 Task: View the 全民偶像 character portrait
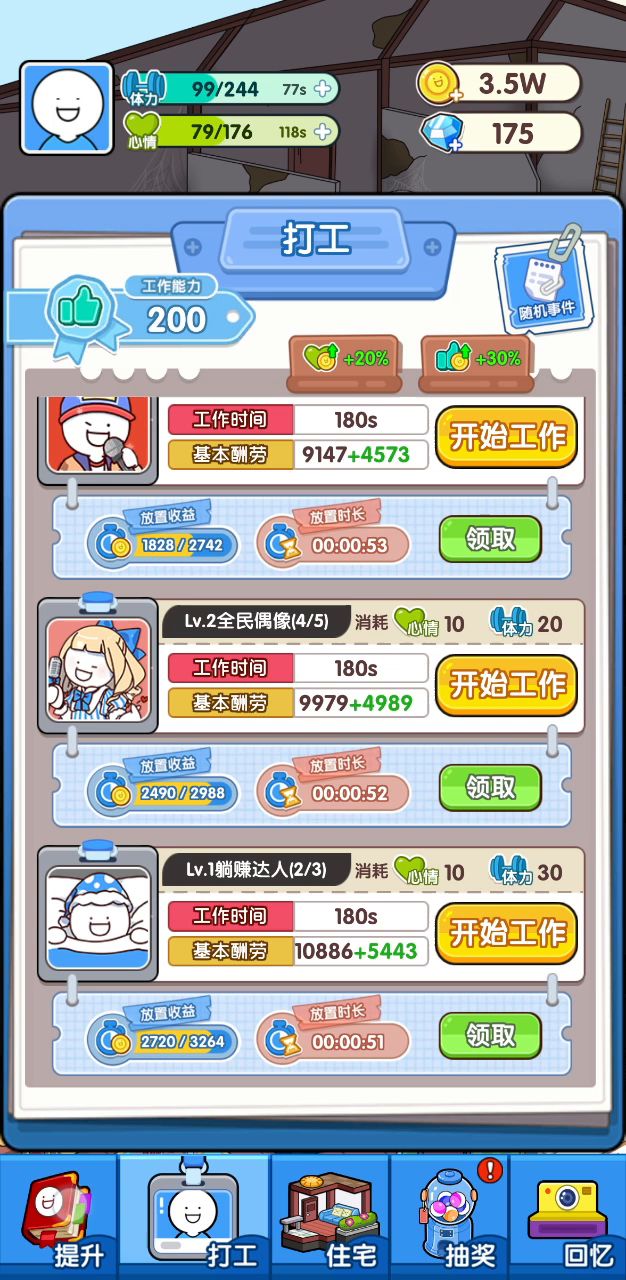[98, 668]
